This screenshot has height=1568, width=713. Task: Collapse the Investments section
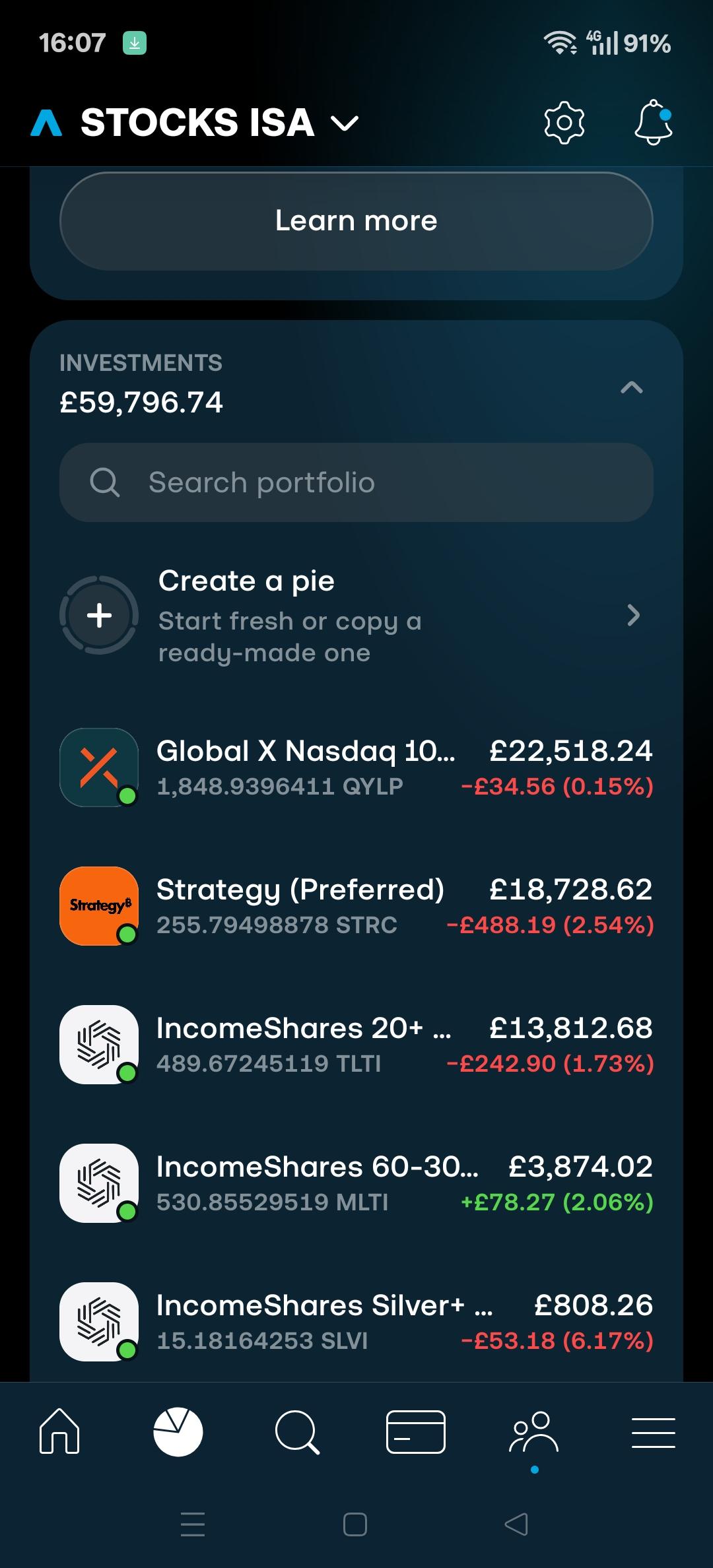(632, 387)
